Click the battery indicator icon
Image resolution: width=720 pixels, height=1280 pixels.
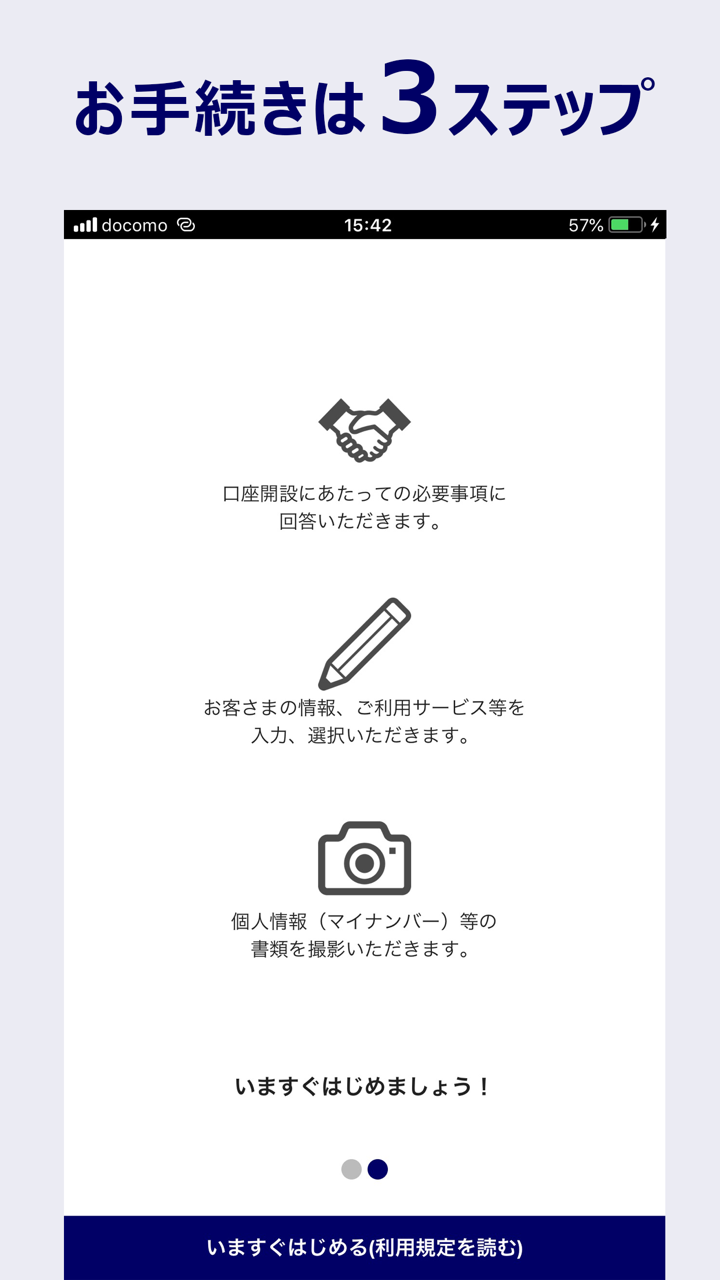[x=627, y=225]
